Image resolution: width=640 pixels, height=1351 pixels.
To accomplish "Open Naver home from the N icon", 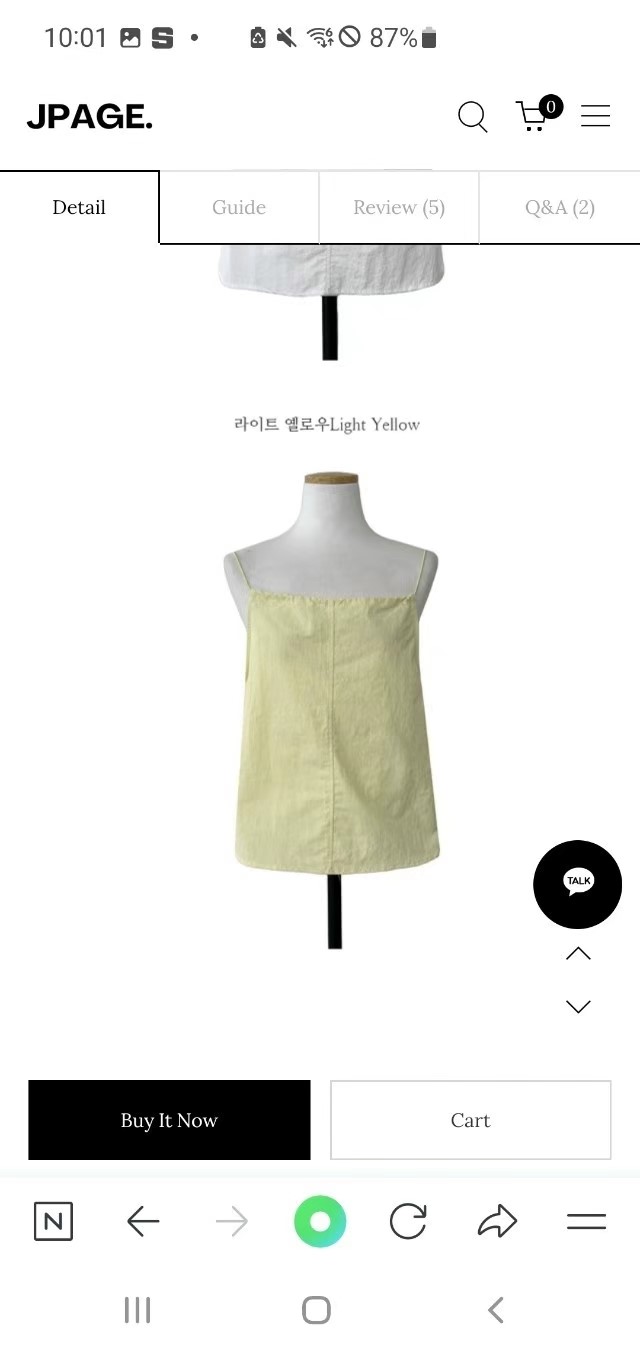I will click(53, 1221).
